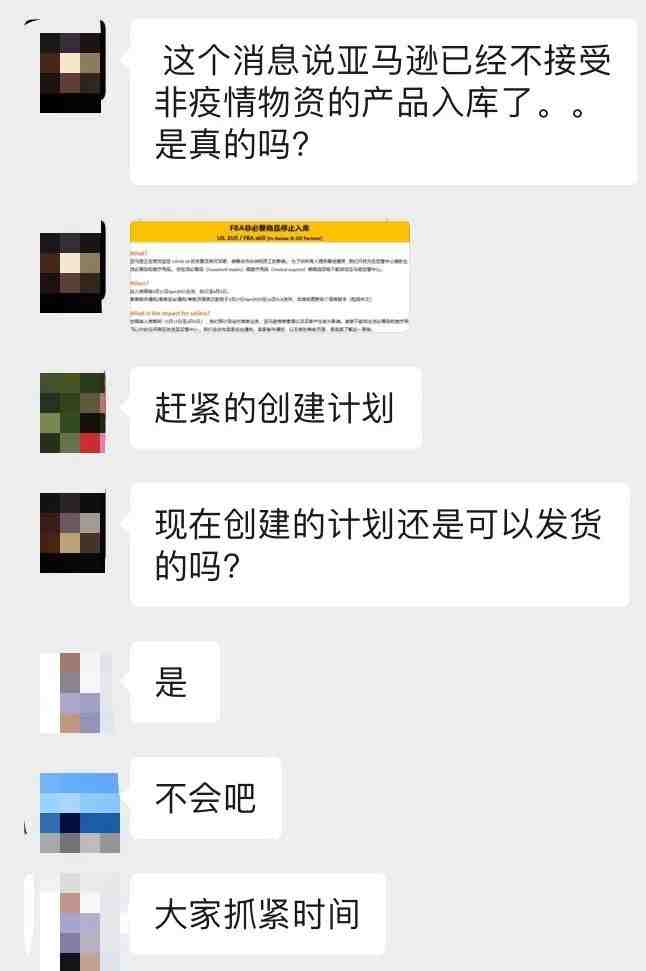
Task: Open avatar beside '不会吧' message
Action: click(x=78, y=811)
